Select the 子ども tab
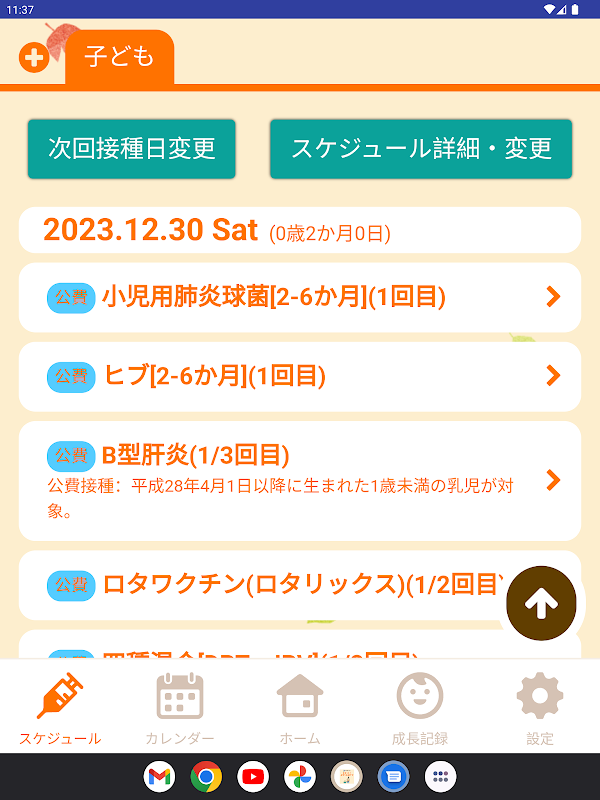Image resolution: width=600 pixels, height=800 pixels. click(x=120, y=57)
